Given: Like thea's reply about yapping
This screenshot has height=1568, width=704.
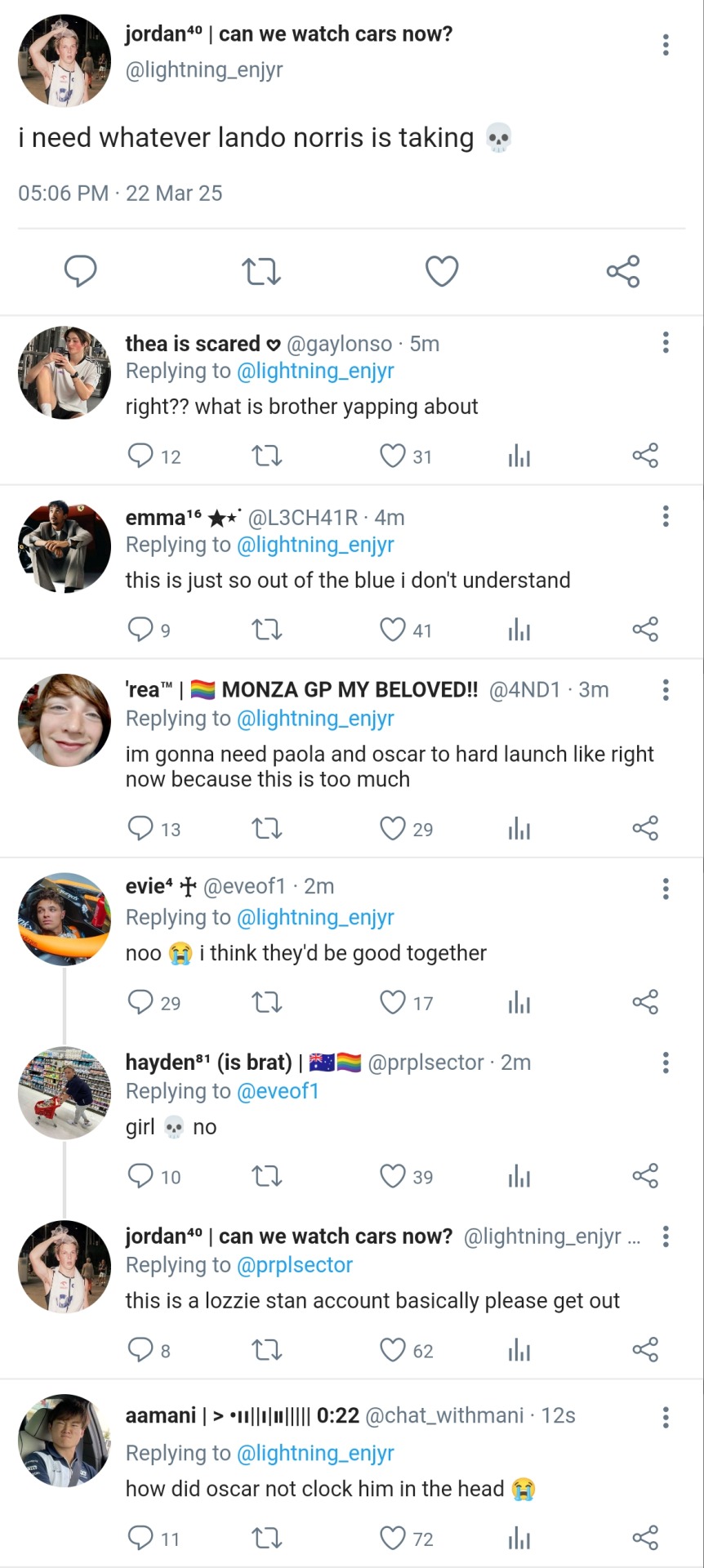Looking at the screenshot, I should (393, 456).
